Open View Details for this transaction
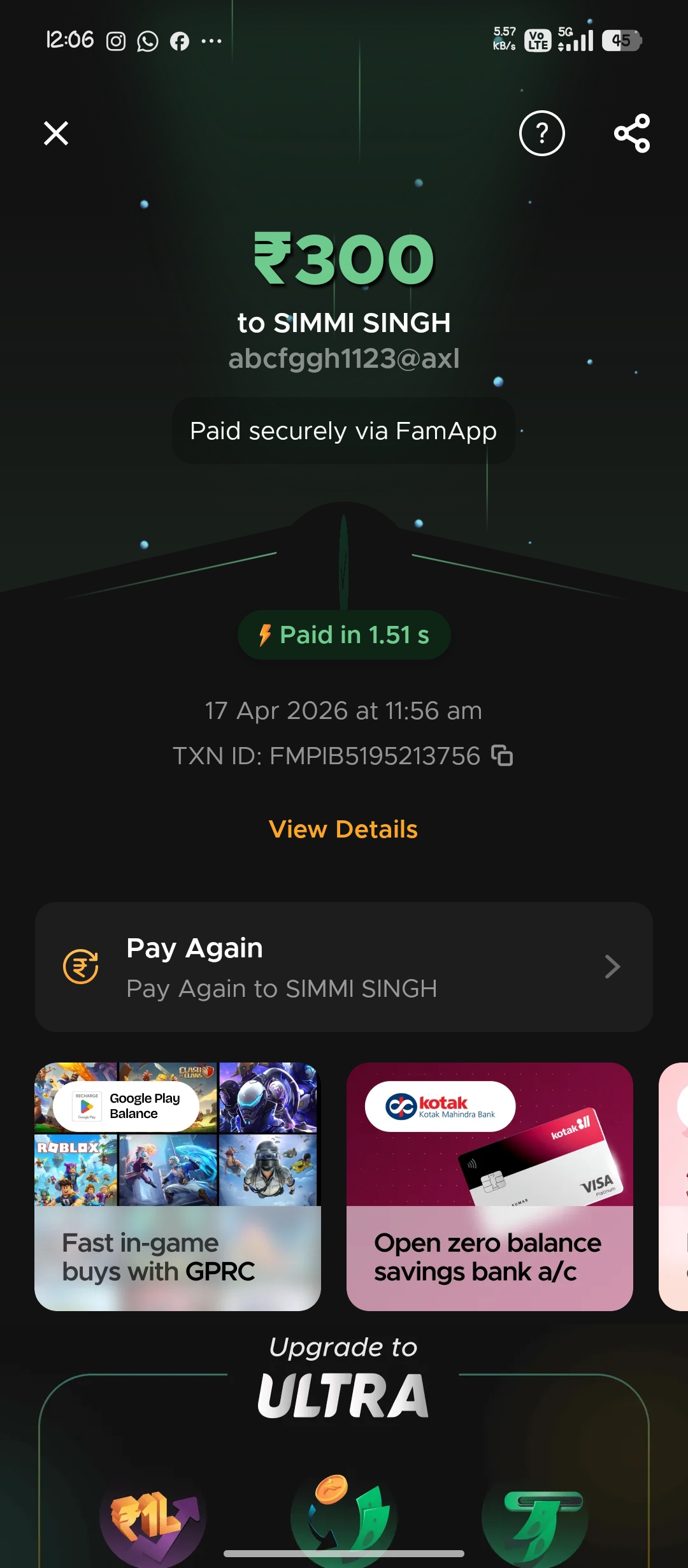The width and height of the screenshot is (688, 1568). (x=343, y=829)
